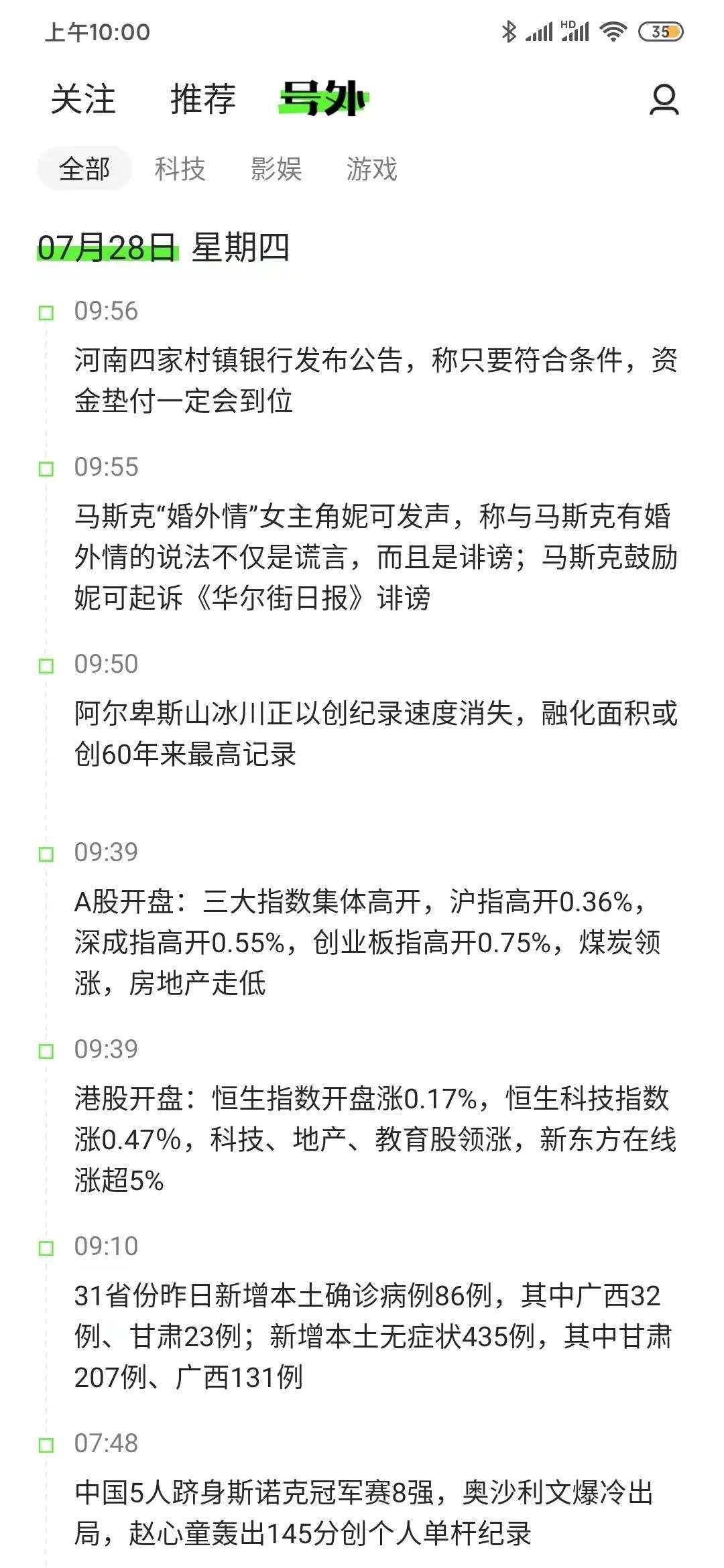Select the 号外 tab
Screen dimensions: 724x1568
tap(324, 100)
